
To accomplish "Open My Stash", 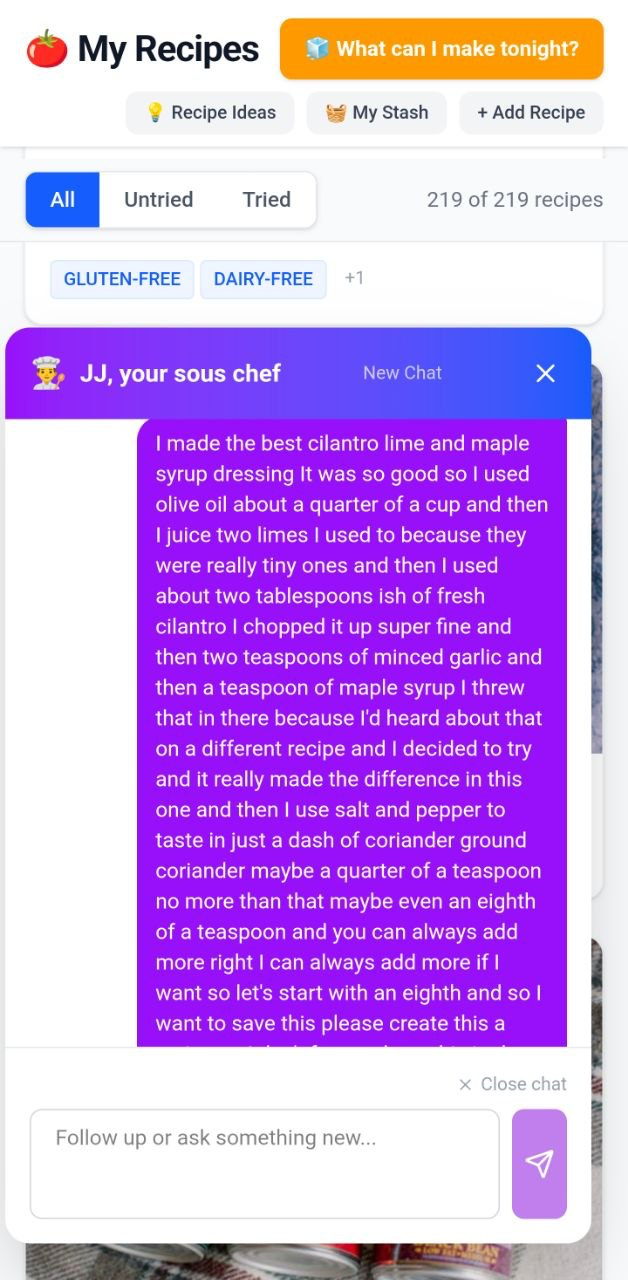I will [x=377, y=112].
